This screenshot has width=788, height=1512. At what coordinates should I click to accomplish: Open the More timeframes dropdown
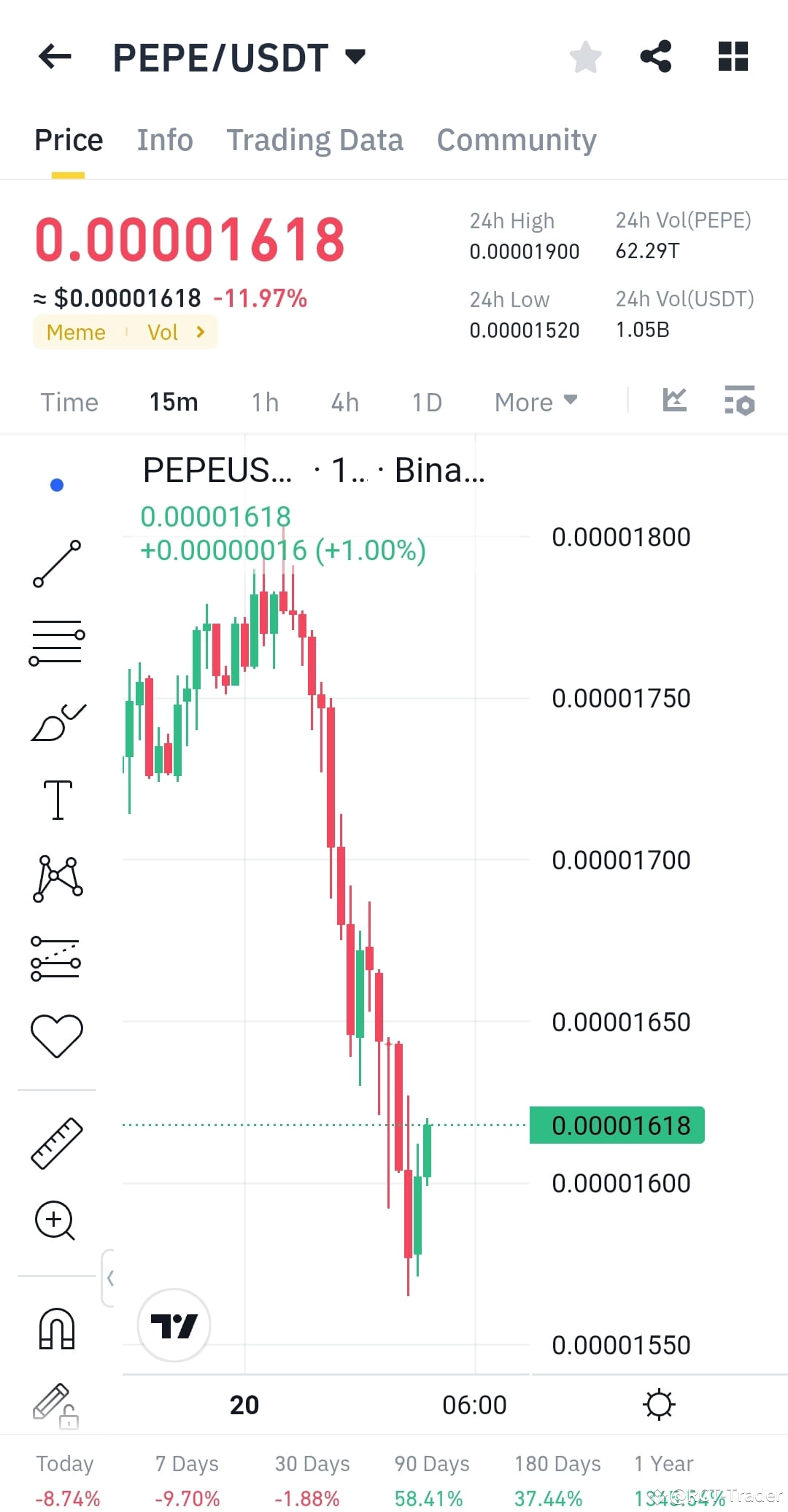pyautogui.click(x=535, y=402)
